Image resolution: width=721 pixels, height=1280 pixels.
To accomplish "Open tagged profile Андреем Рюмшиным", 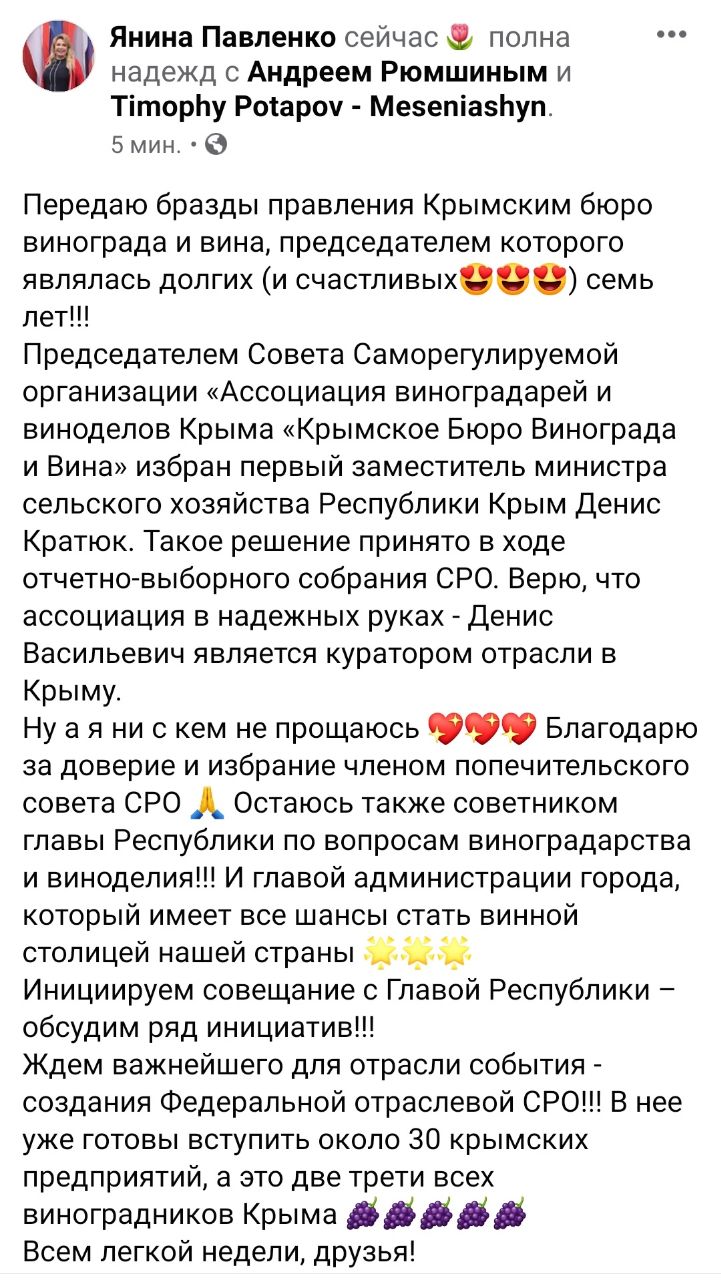I will click(x=396, y=72).
